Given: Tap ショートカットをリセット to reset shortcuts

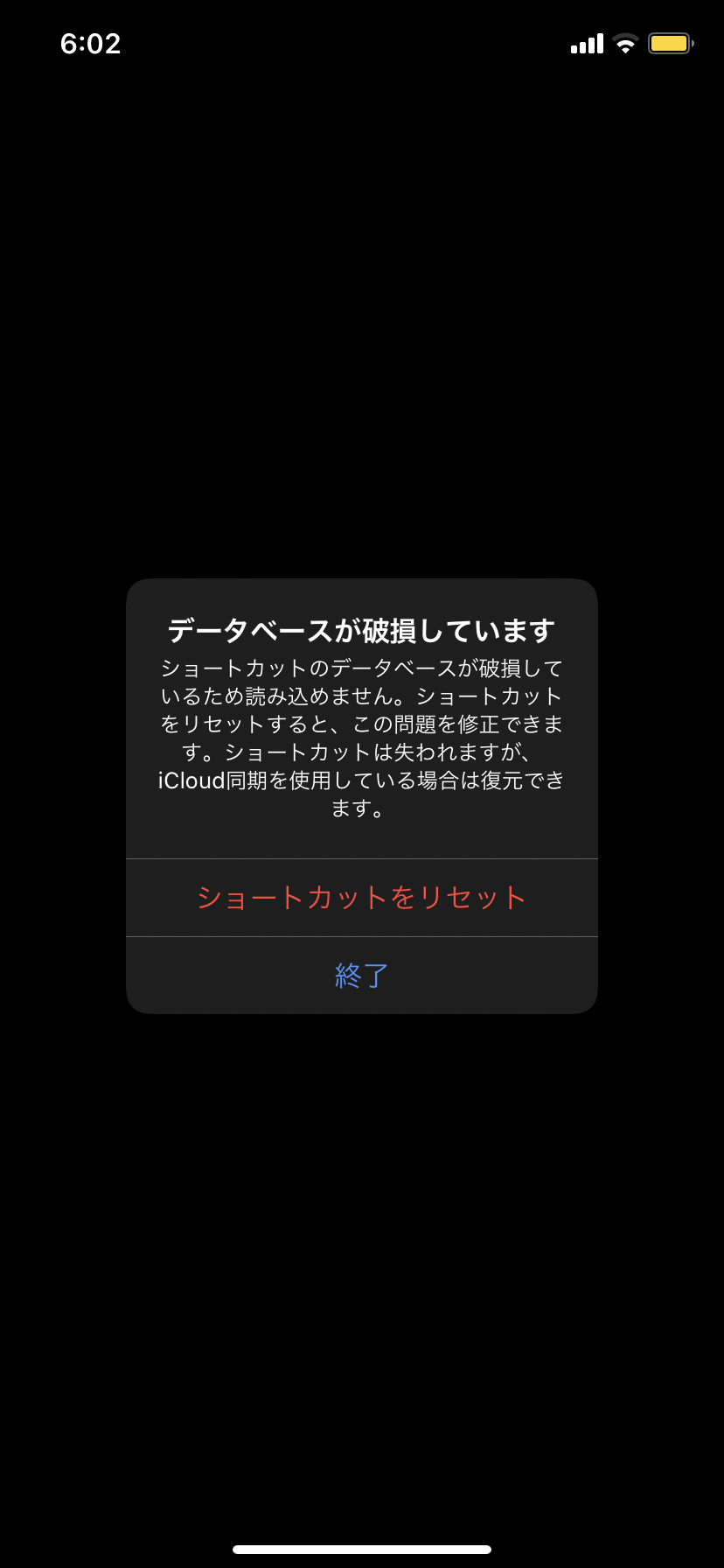Looking at the screenshot, I should click(361, 898).
